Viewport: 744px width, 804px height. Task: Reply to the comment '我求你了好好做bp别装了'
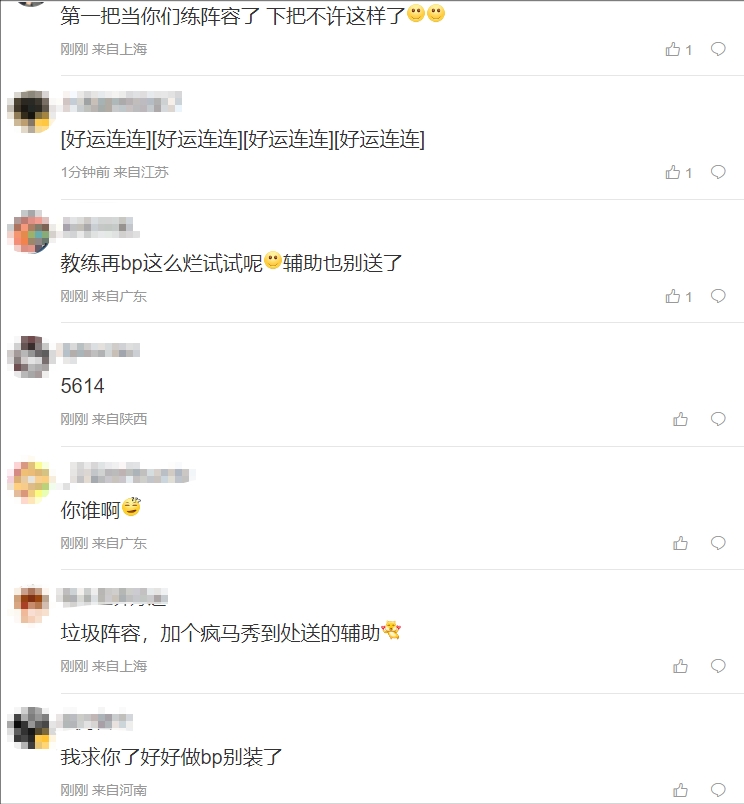[x=718, y=790]
